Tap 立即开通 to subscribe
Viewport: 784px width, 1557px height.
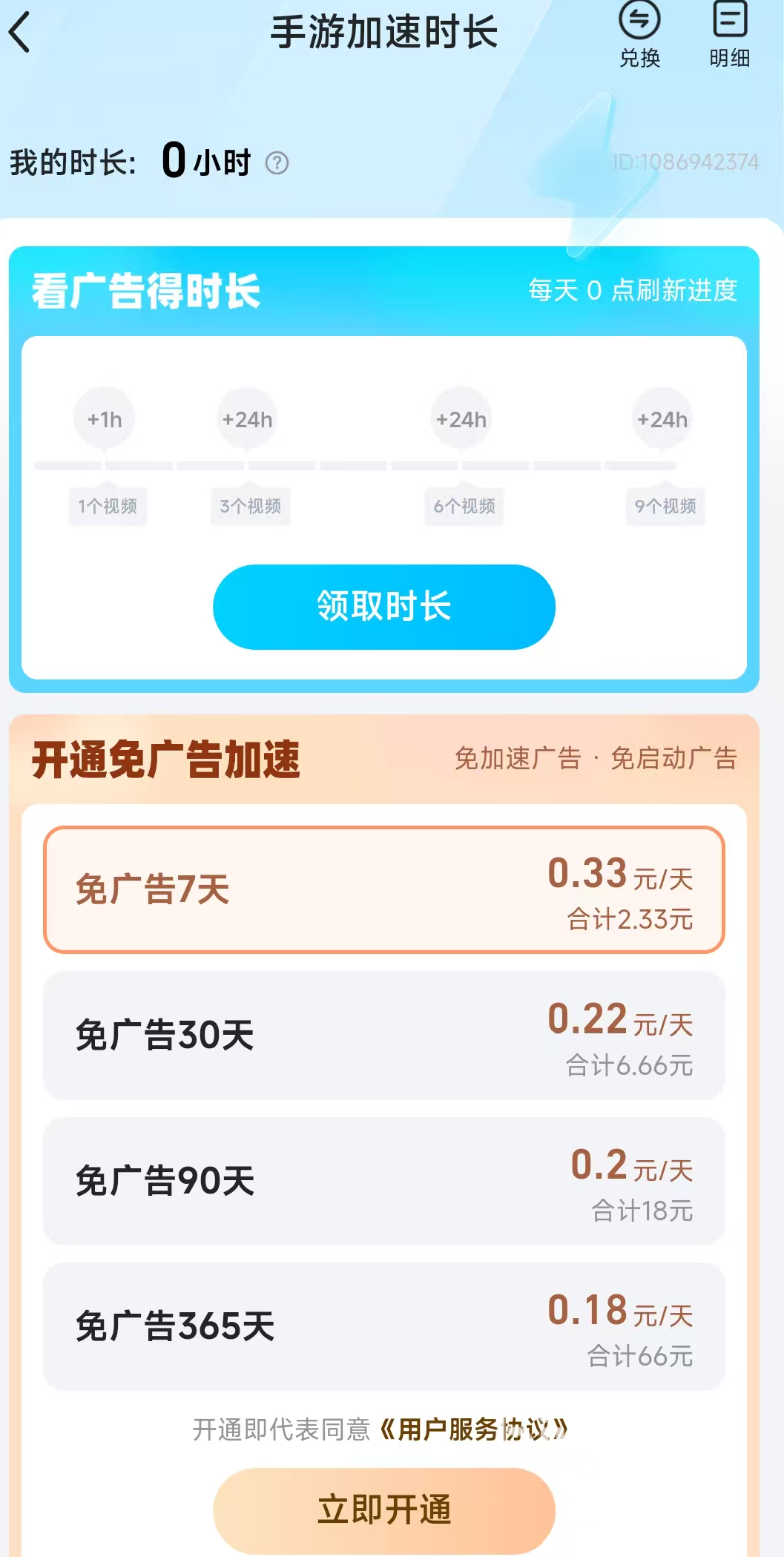(383, 1510)
